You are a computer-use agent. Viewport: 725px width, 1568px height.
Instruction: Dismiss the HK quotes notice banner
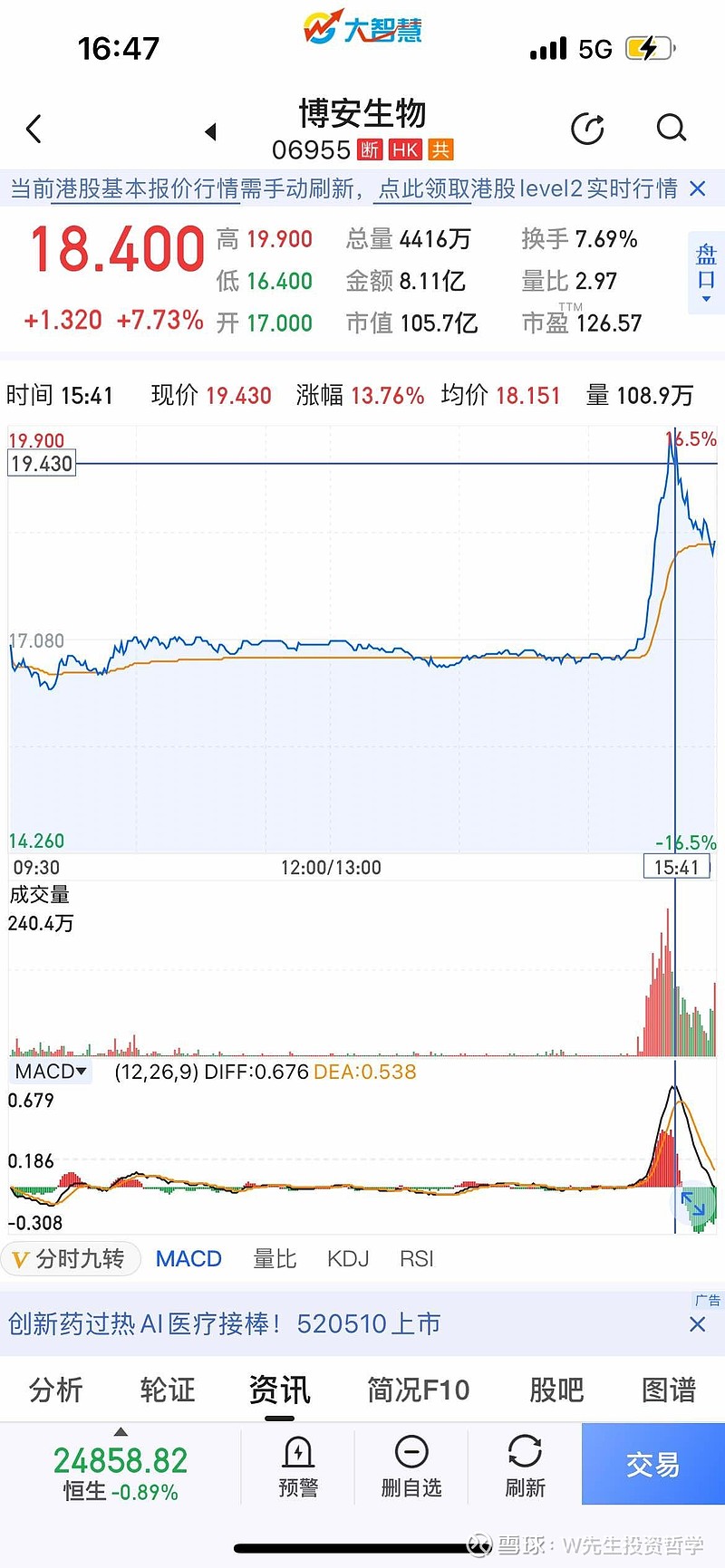click(x=697, y=188)
